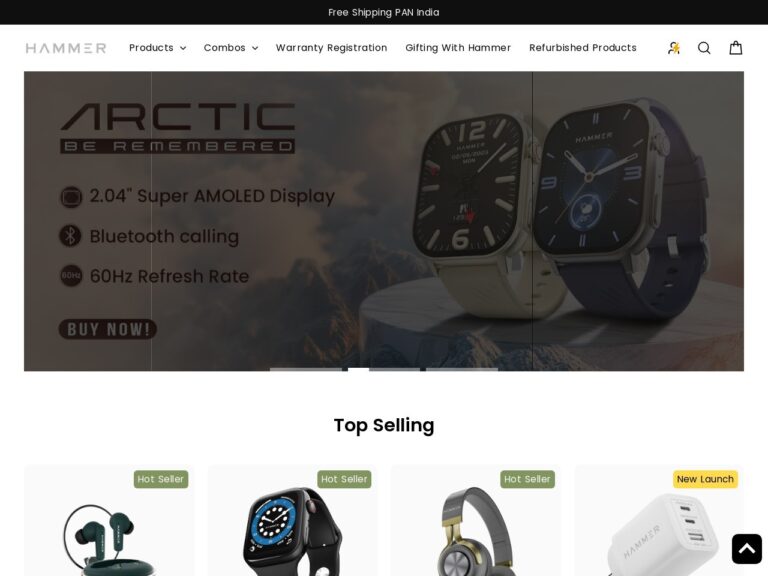Select the first banner slide indicator
768x576 pixels.
tap(305, 369)
